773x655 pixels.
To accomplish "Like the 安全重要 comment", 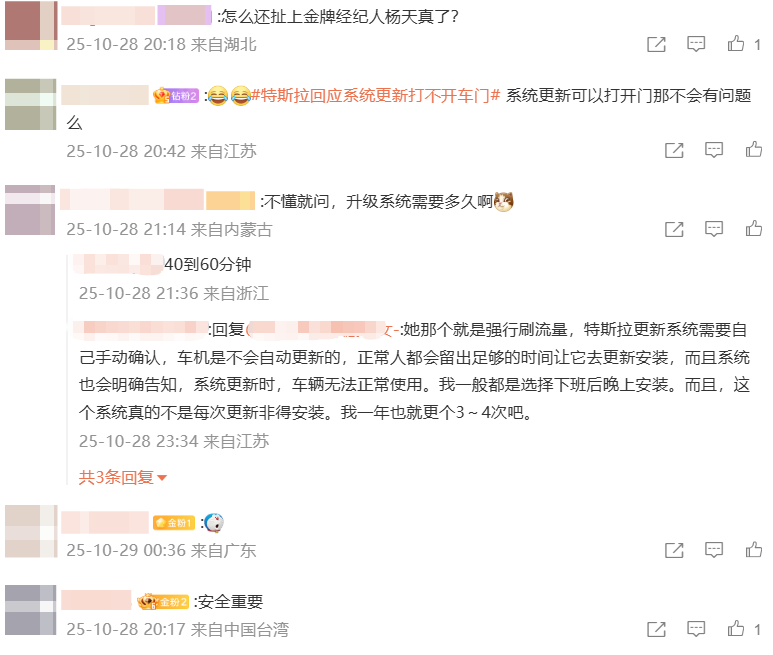I will pyautogui.click(x=737, y=629).
